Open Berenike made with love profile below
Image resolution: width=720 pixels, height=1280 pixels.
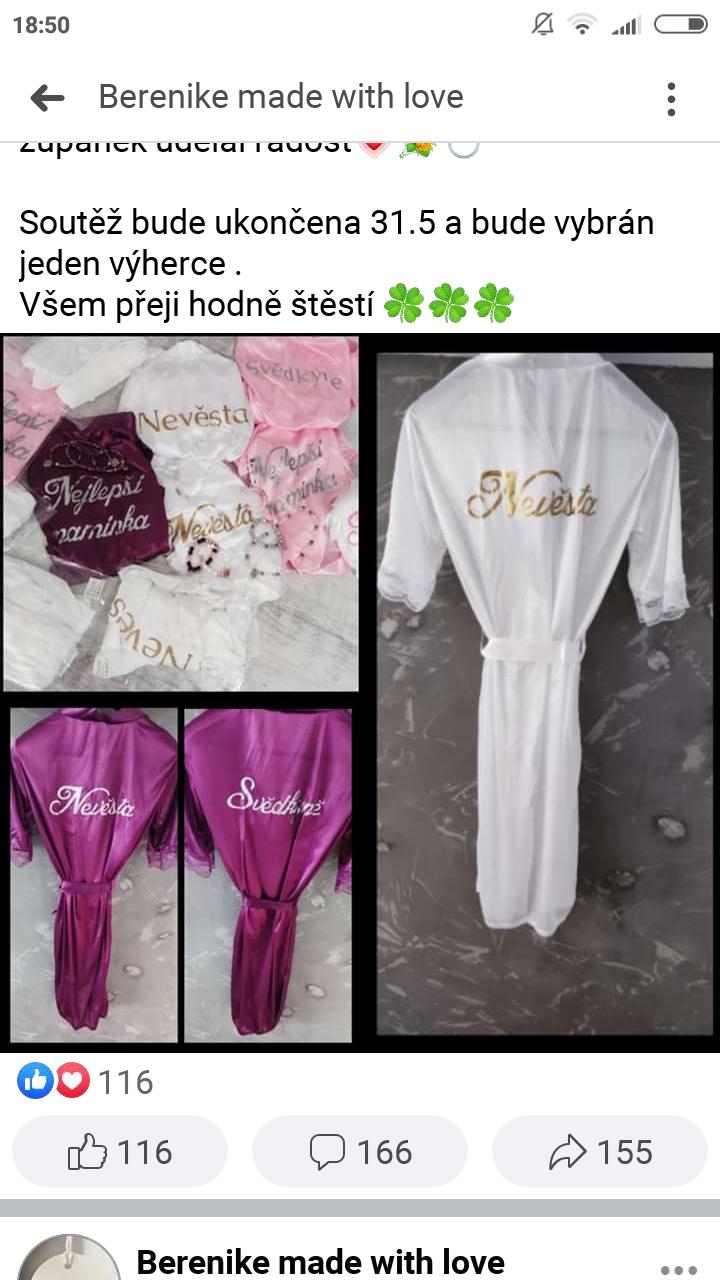click(x=320, y=1262)
